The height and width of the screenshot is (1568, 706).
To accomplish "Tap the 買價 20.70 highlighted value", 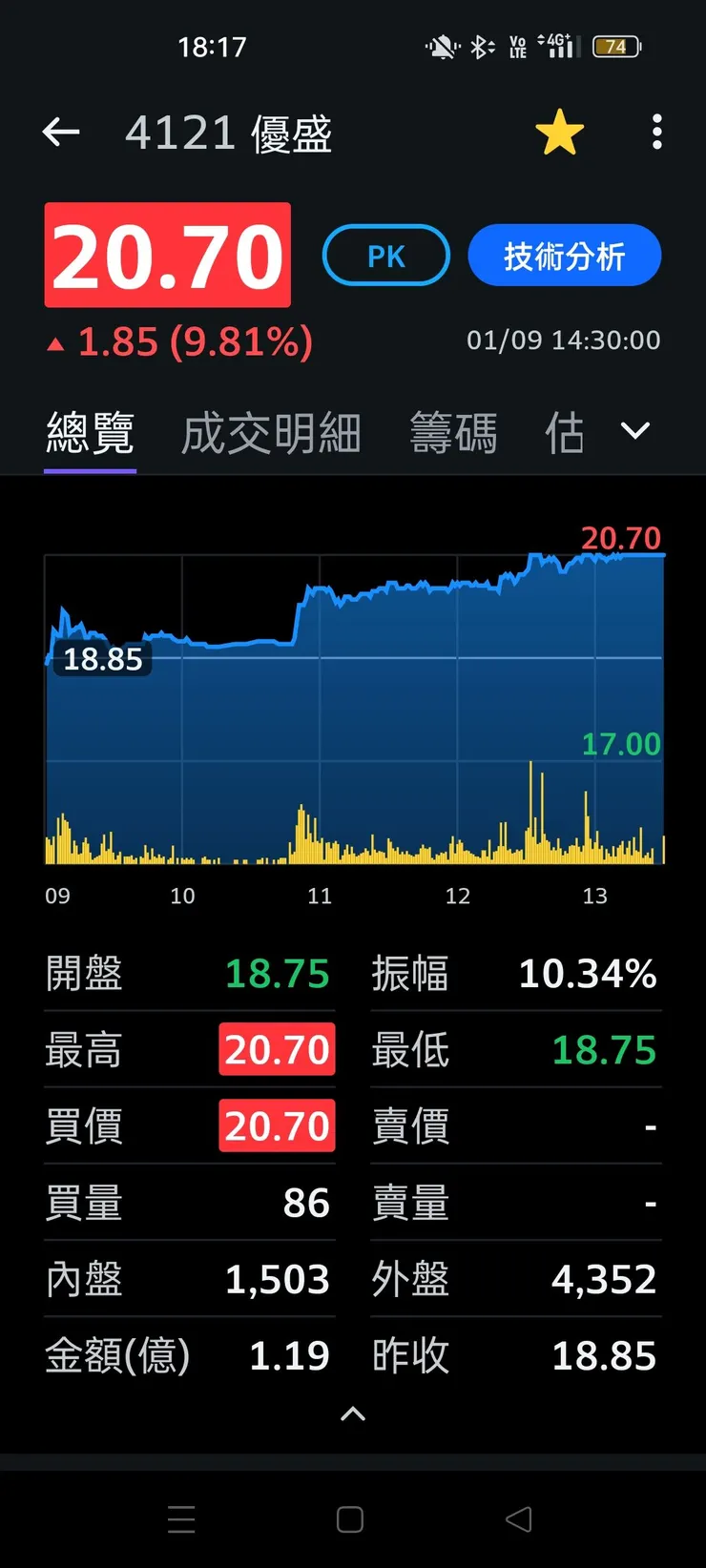I will point(277,1125).
